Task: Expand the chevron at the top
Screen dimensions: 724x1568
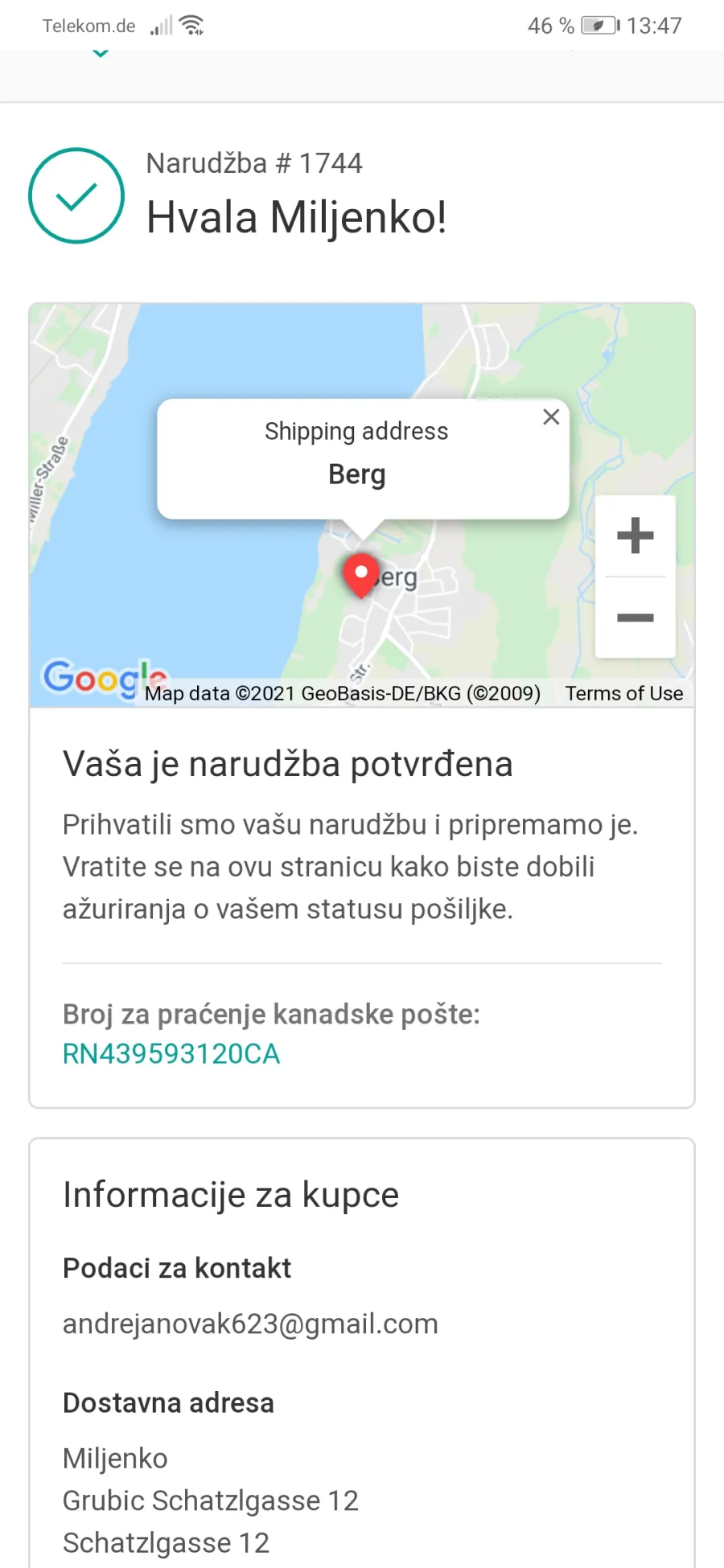Action: (x=101, y=53)
